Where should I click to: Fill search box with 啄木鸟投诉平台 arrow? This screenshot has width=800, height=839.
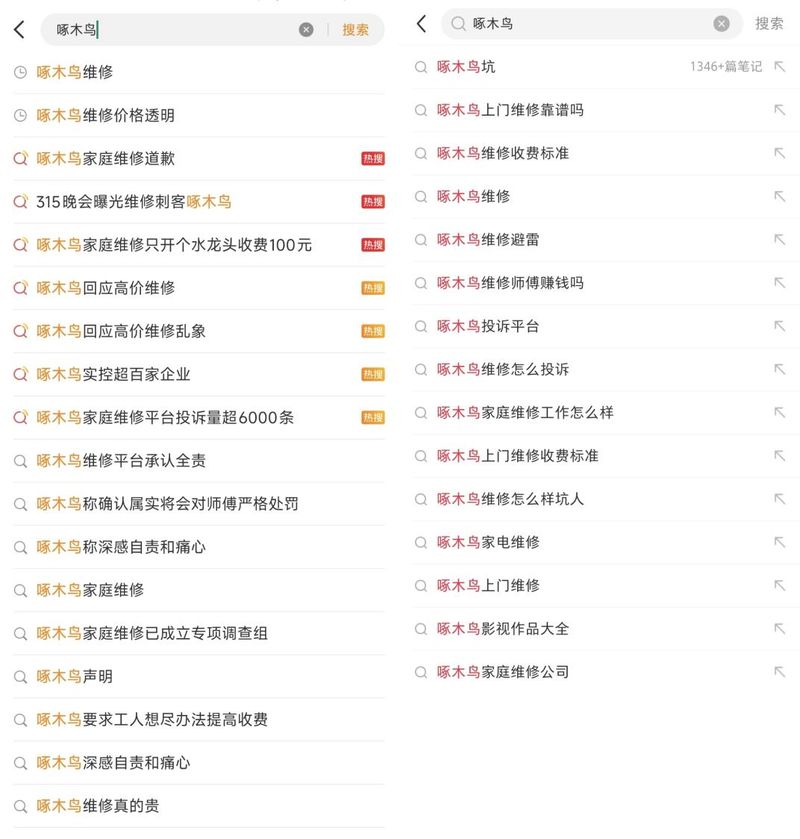780,326
